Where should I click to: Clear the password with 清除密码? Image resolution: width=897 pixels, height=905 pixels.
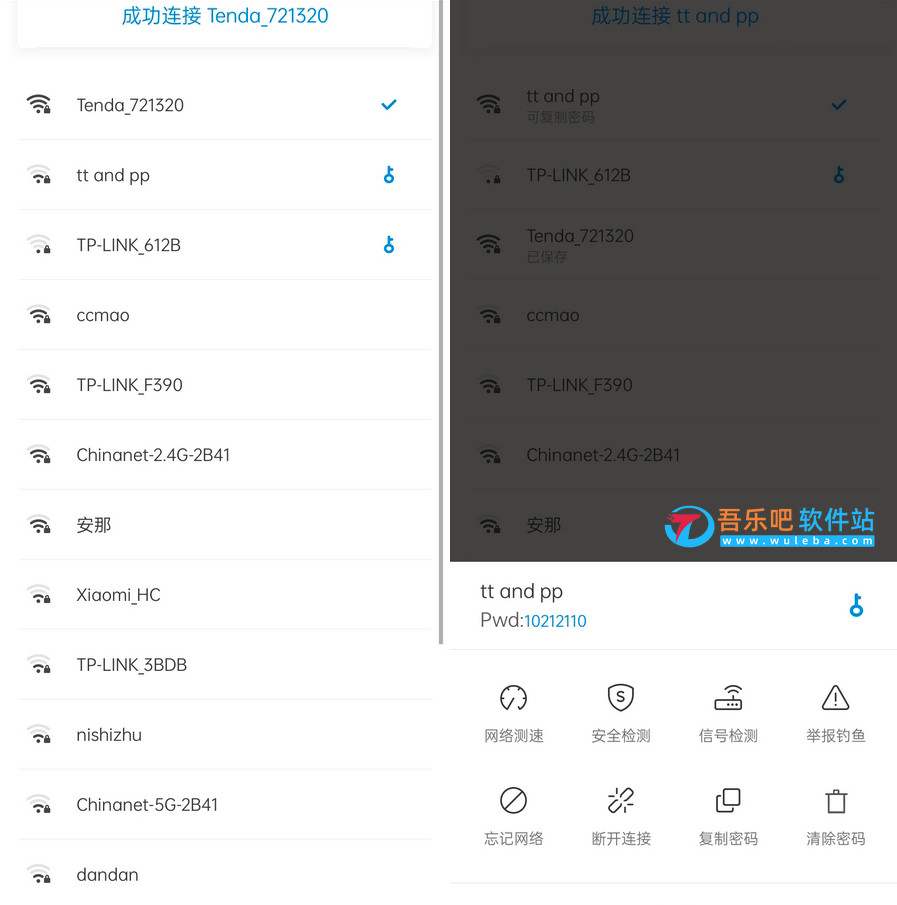click(835, 816)
